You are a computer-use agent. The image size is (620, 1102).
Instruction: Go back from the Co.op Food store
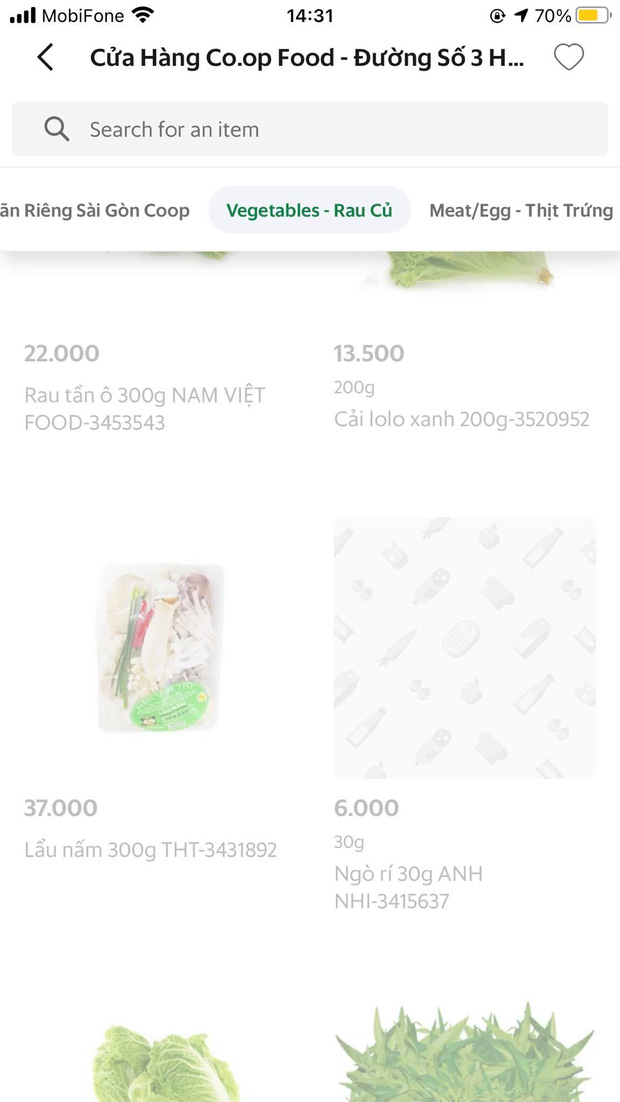pyautogui.click(x=45, y=58)
